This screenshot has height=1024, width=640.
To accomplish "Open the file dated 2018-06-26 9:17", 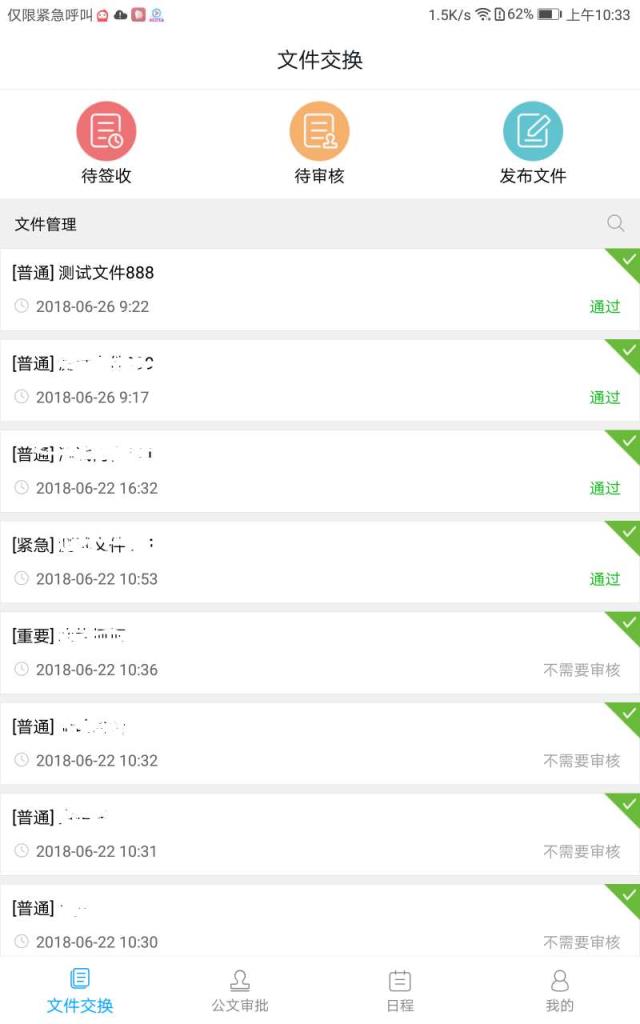I will pyautogui.click(x=300, y=380).
